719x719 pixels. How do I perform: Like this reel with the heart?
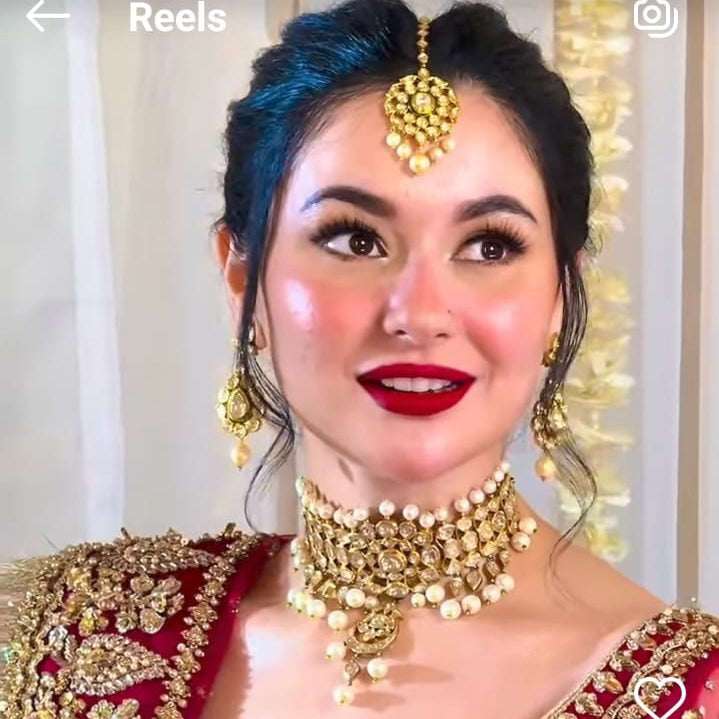click(x=660, y=697)
